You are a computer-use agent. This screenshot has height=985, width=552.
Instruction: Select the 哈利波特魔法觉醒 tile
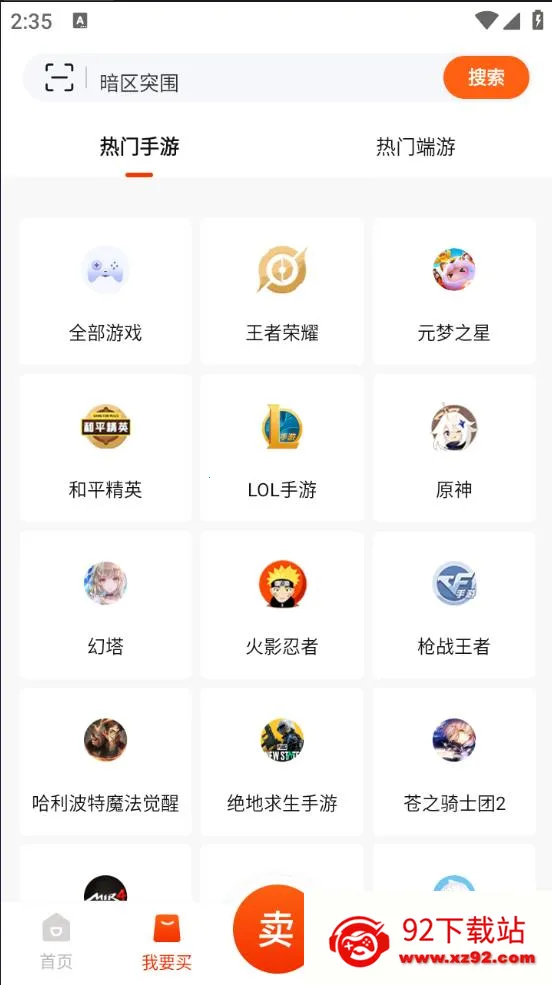(x=106, y=761)
